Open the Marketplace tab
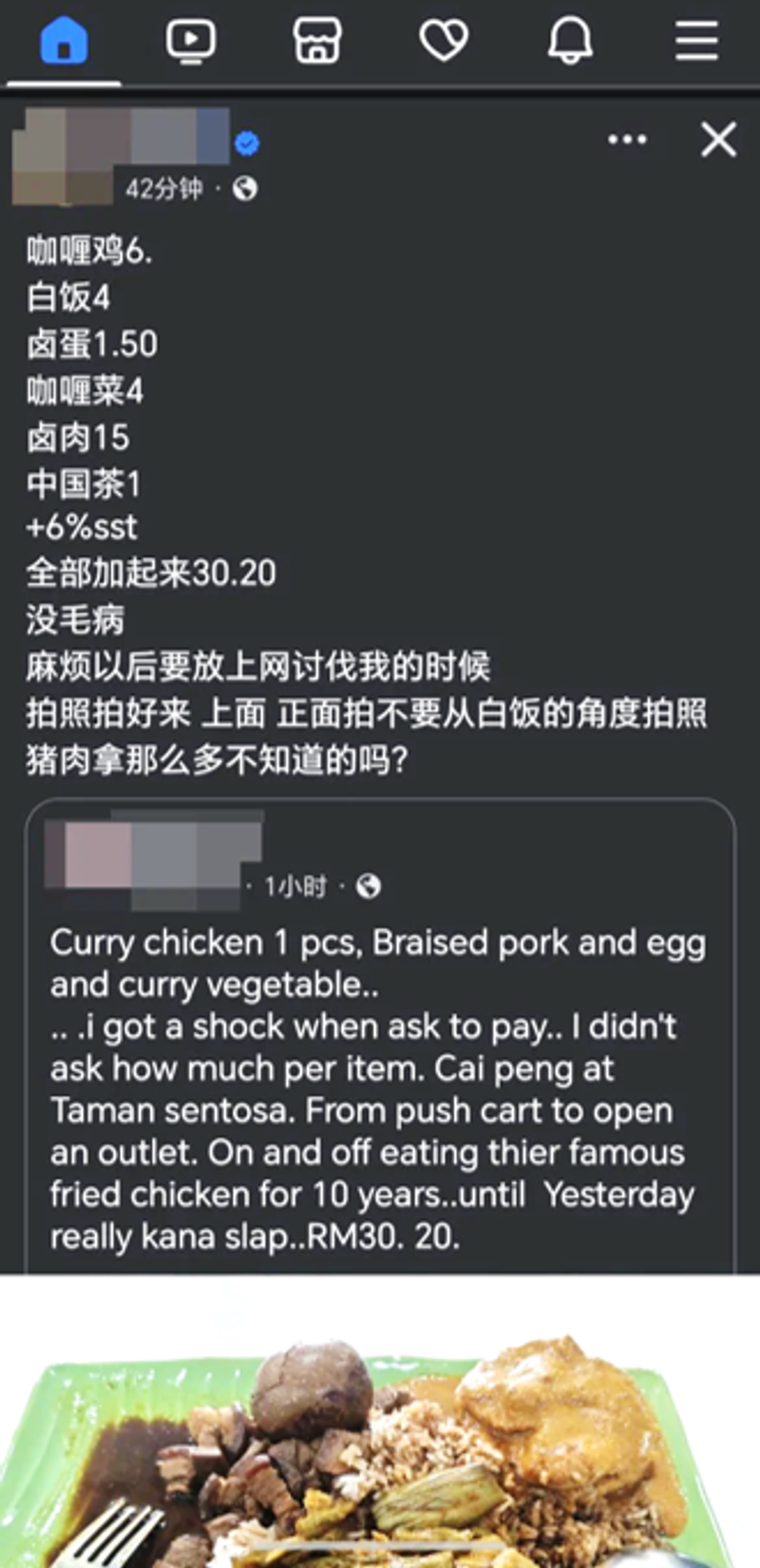The image size is (760, 1568). 317,42
